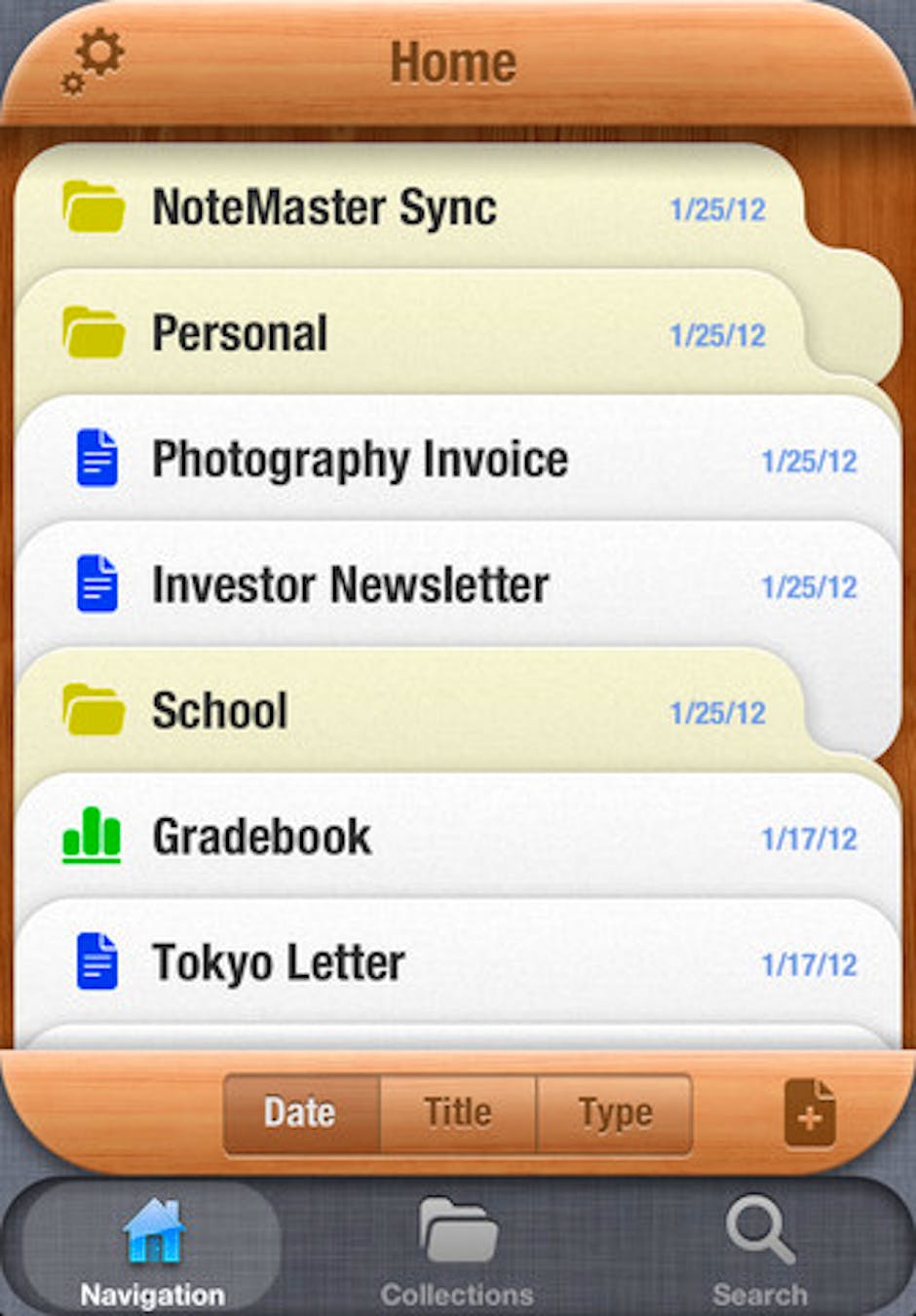Open the settings gear icon
The width and height of the screenshot is (916, 1316).
[94, 61]
